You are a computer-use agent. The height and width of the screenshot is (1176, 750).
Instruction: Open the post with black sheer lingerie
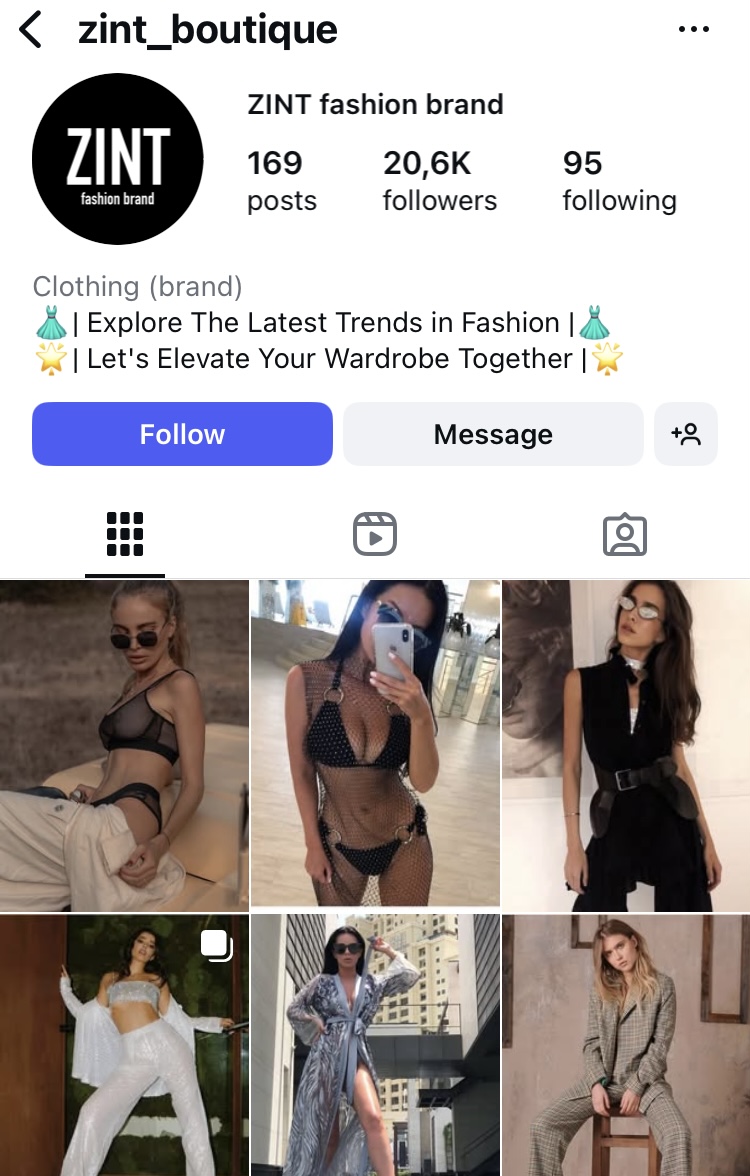[x=124, y=744]
